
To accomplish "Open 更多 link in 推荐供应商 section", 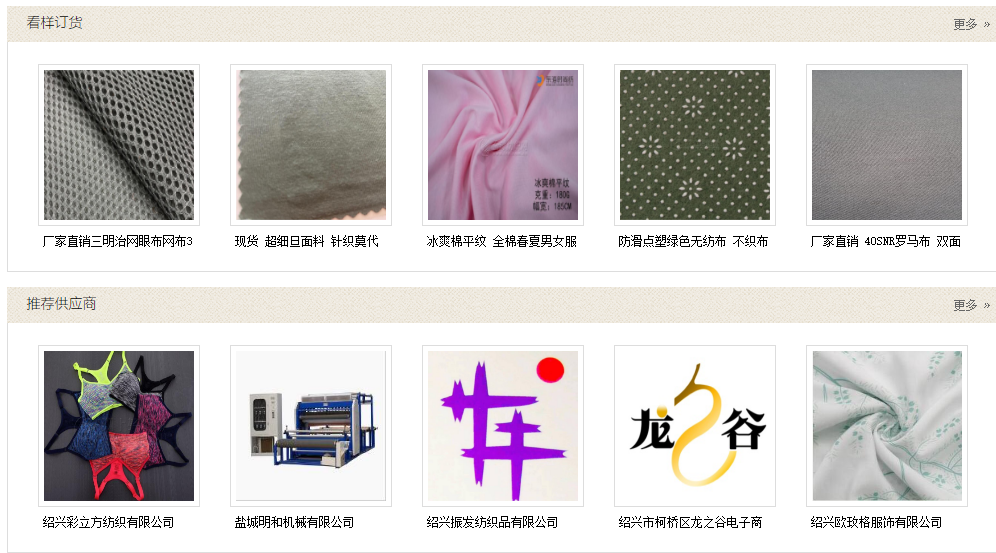I will tap(970, 305).
